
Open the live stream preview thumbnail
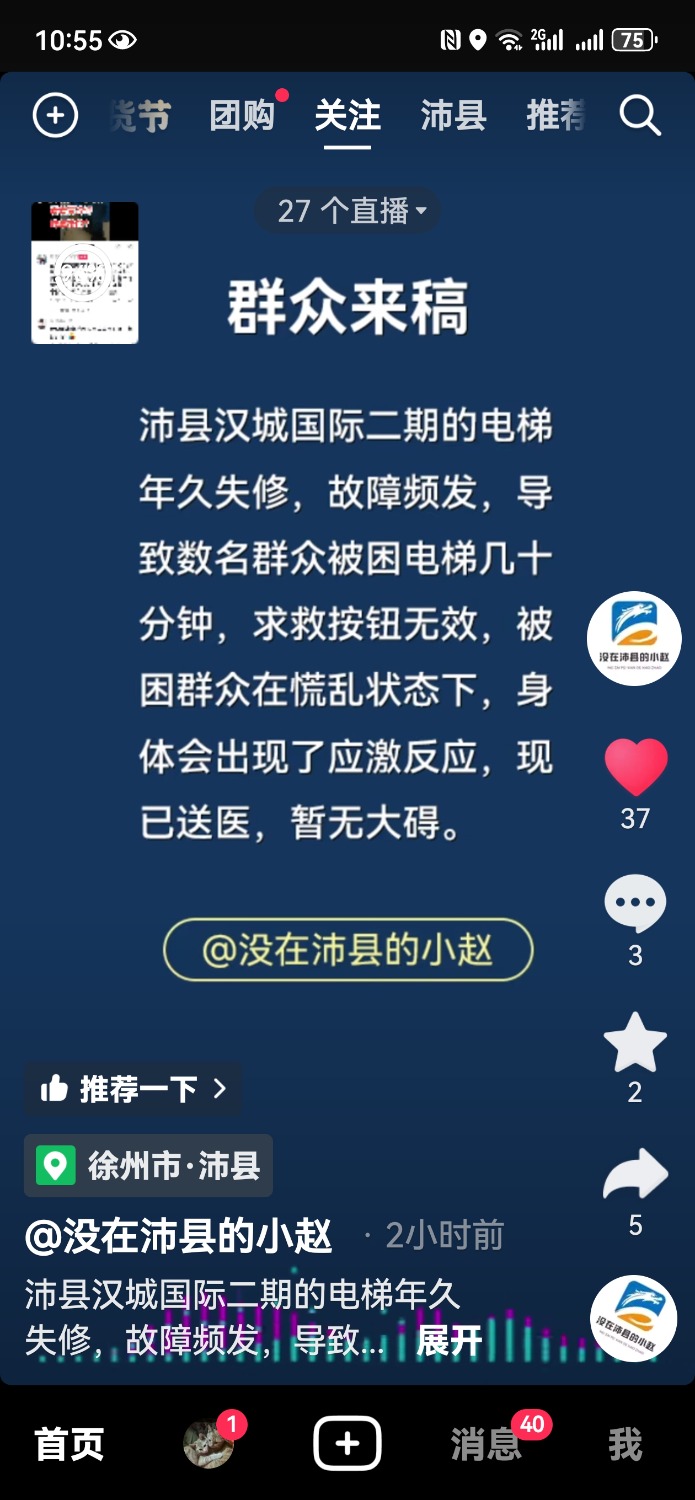point(85,273)
